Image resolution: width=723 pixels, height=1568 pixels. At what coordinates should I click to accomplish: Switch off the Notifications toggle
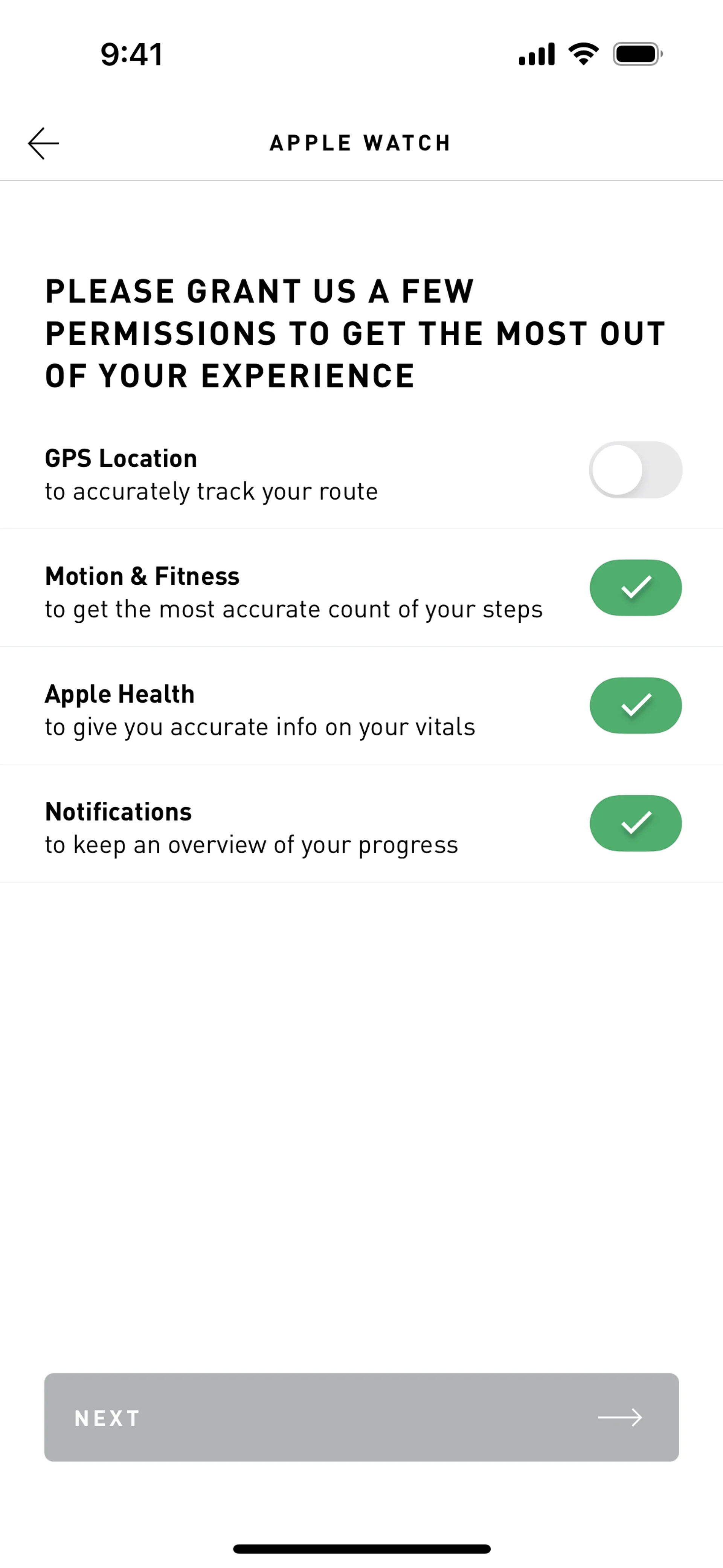(x=635, y=824)
